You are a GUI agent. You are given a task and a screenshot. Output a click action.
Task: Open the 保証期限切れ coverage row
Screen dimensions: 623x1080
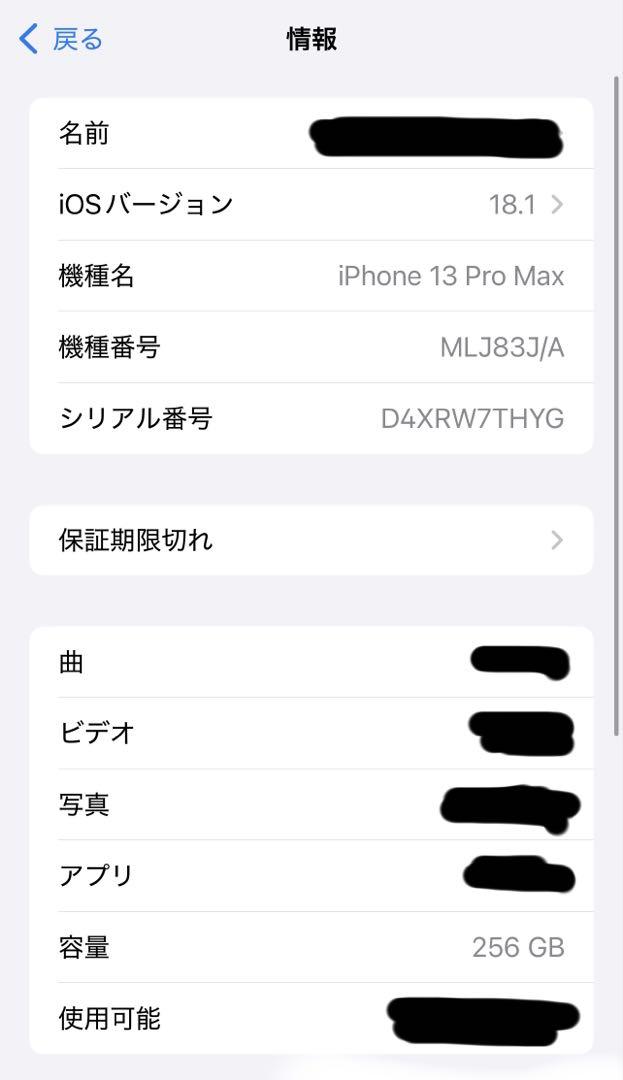pos(311,541)
